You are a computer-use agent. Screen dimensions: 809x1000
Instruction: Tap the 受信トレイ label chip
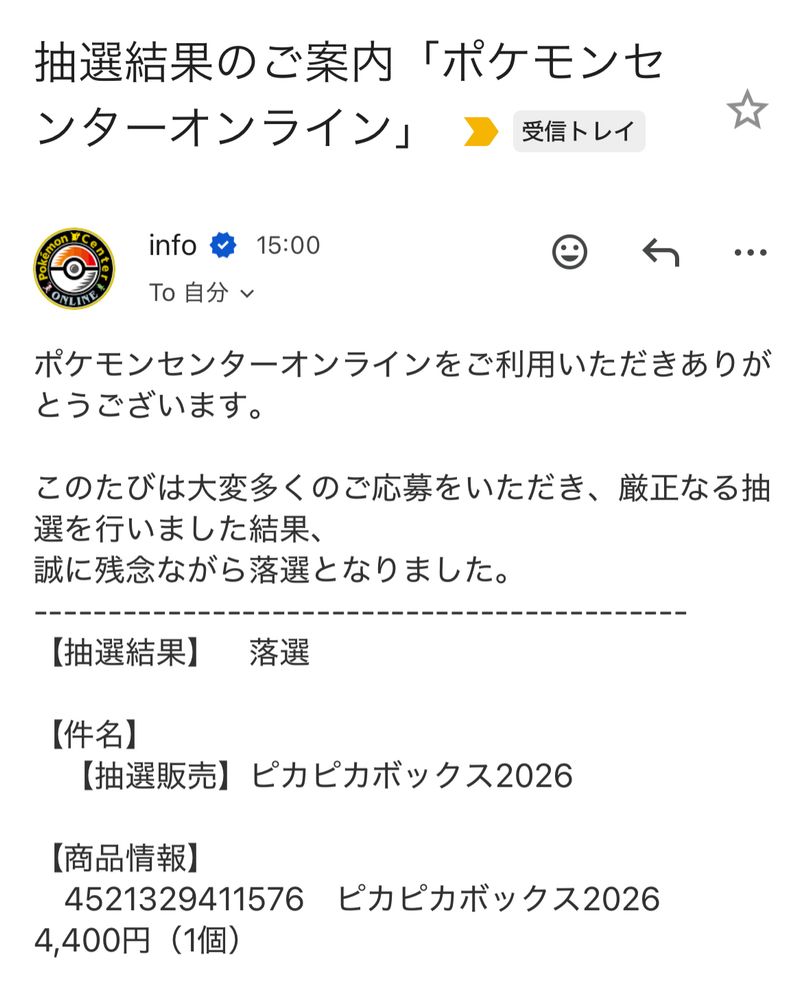(578, 131)
